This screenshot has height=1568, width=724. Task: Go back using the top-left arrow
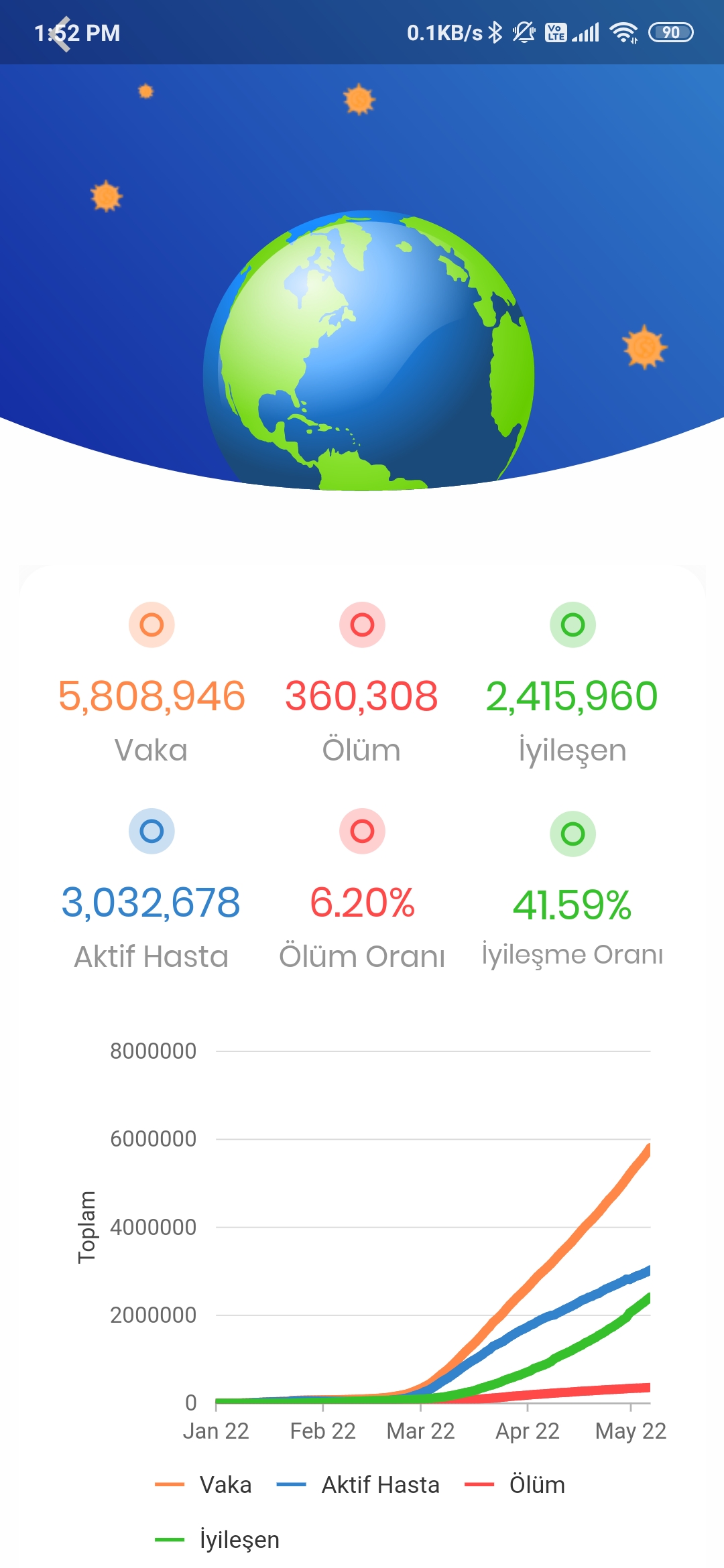tap(60, 34)
